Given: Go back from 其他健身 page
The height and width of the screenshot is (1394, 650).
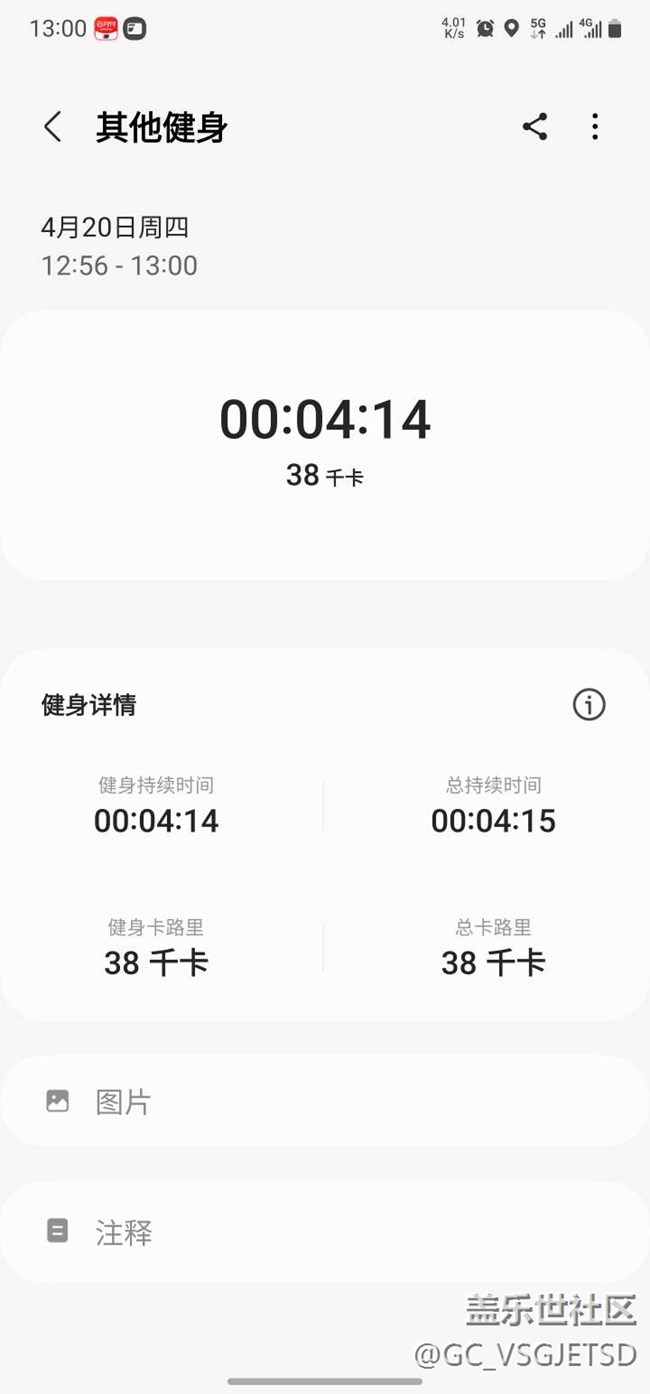Looking at the screenshot, I should (x=53, y=127).
